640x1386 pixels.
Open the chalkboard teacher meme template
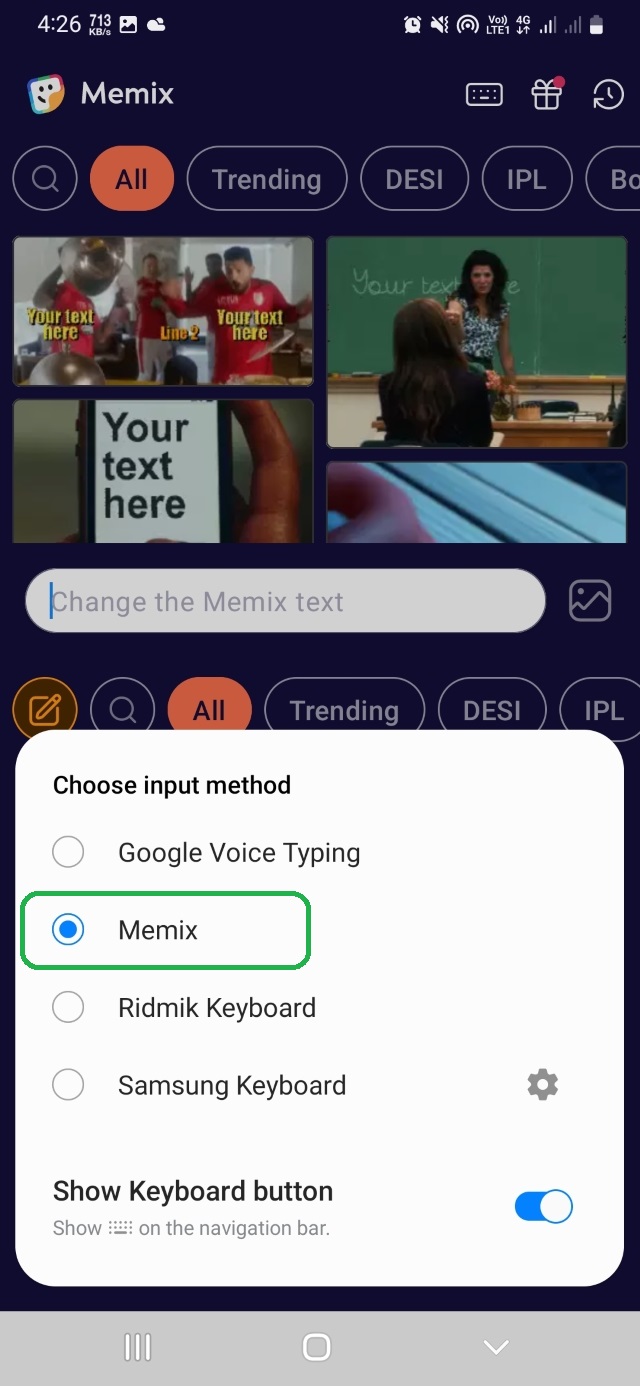coord(476,342)
